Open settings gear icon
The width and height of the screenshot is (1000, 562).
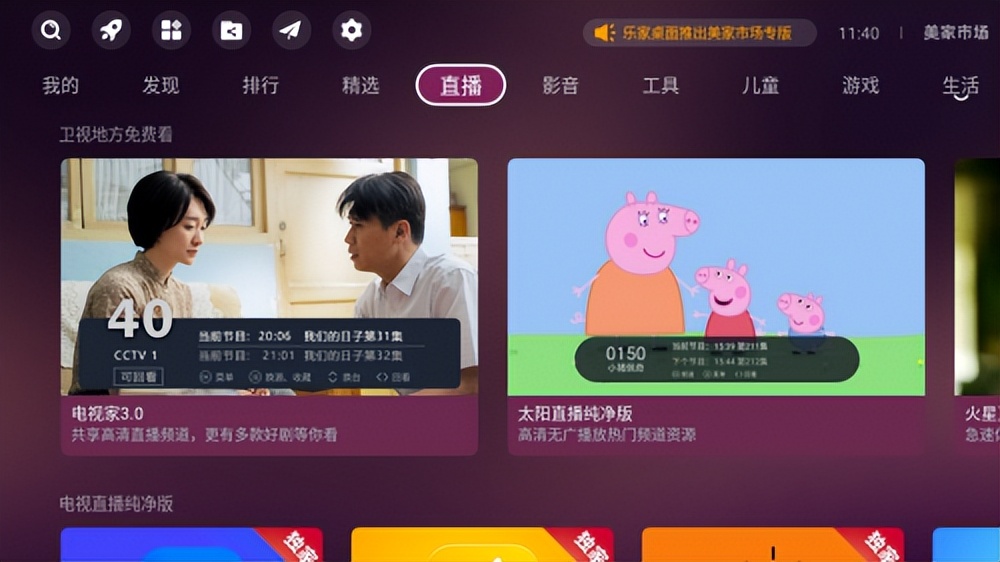[351, 31]
